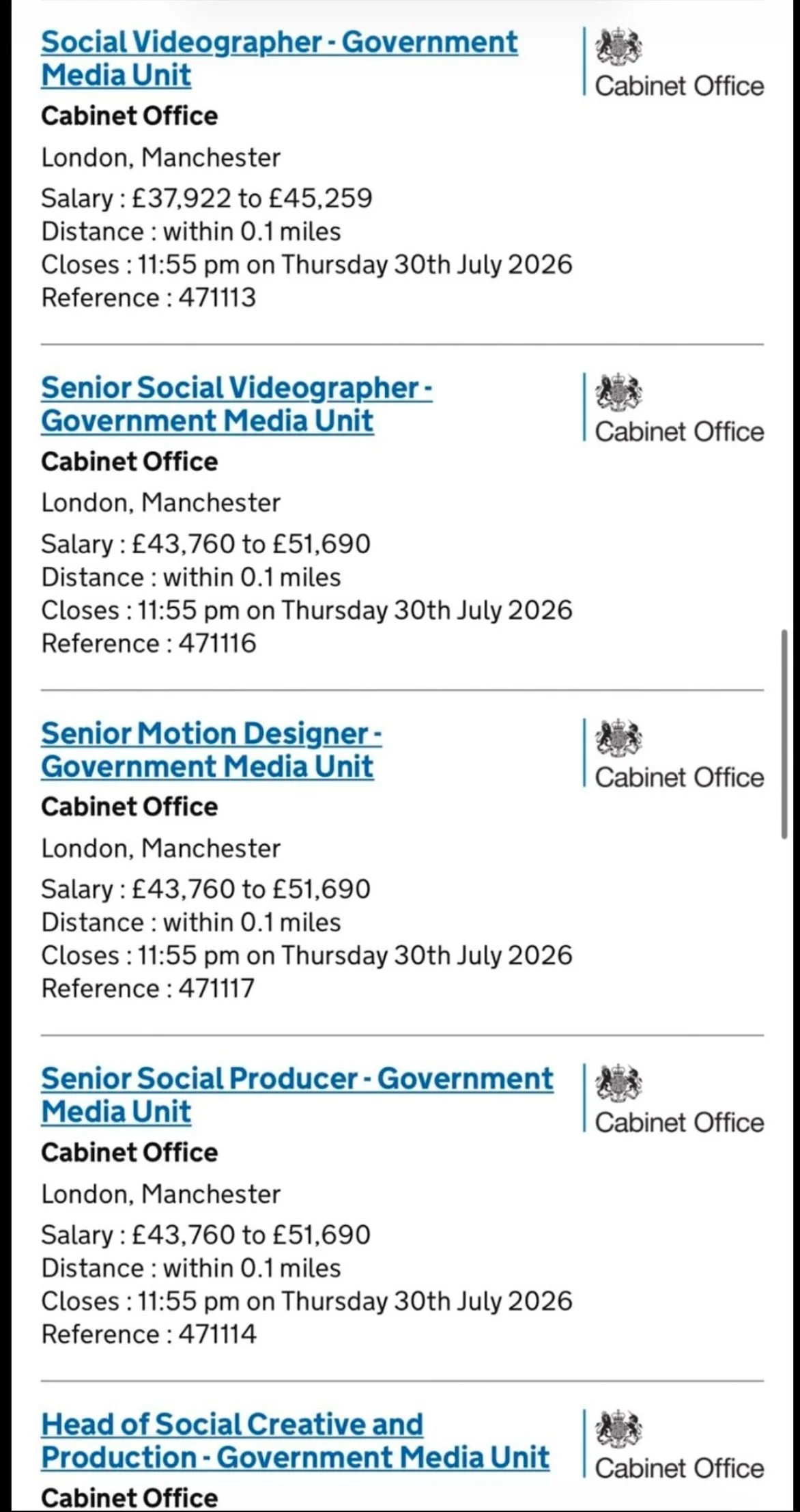View Head of Social Creative and Production role

pos(295,1441)
